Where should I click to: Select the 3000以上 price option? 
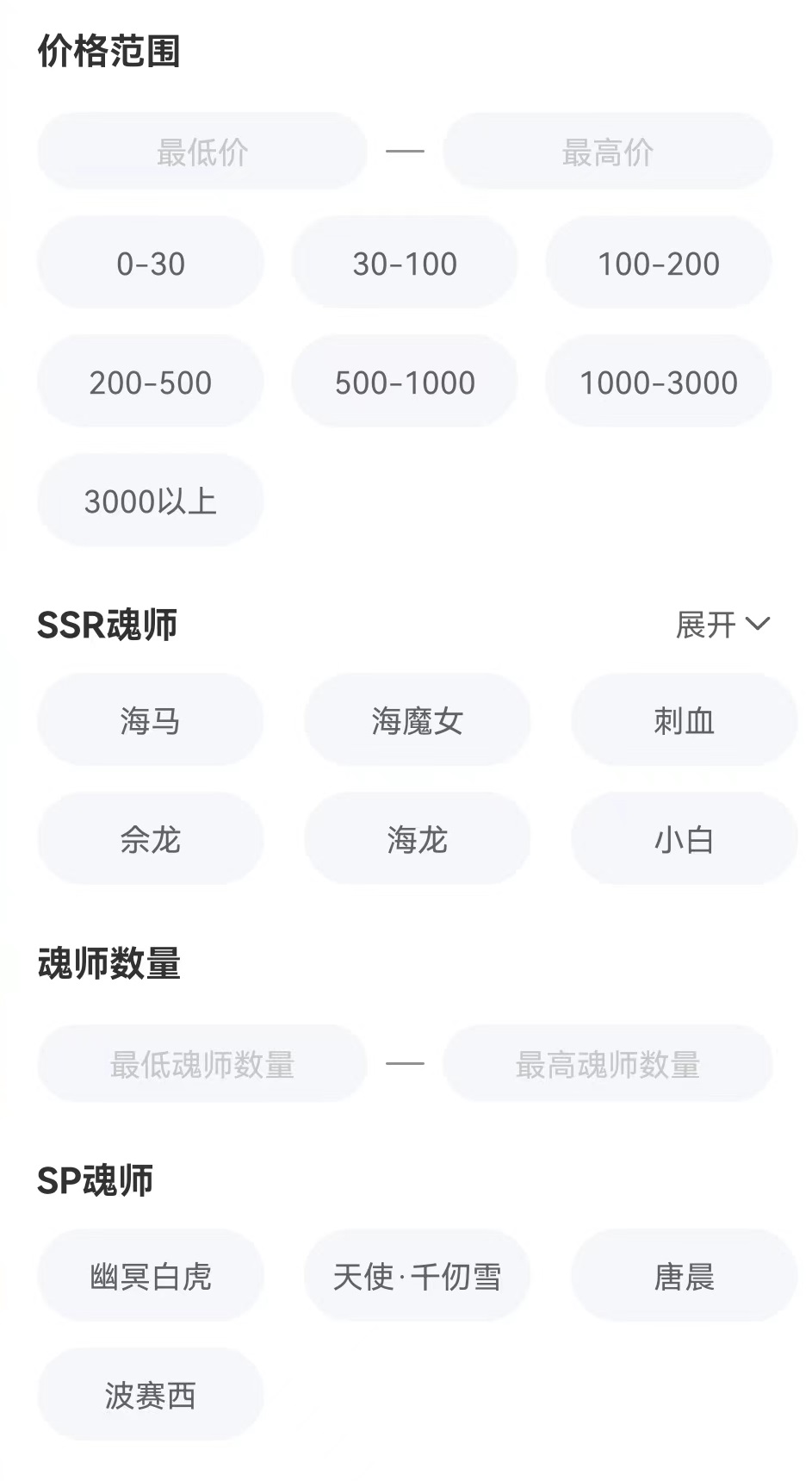(151, 501)
